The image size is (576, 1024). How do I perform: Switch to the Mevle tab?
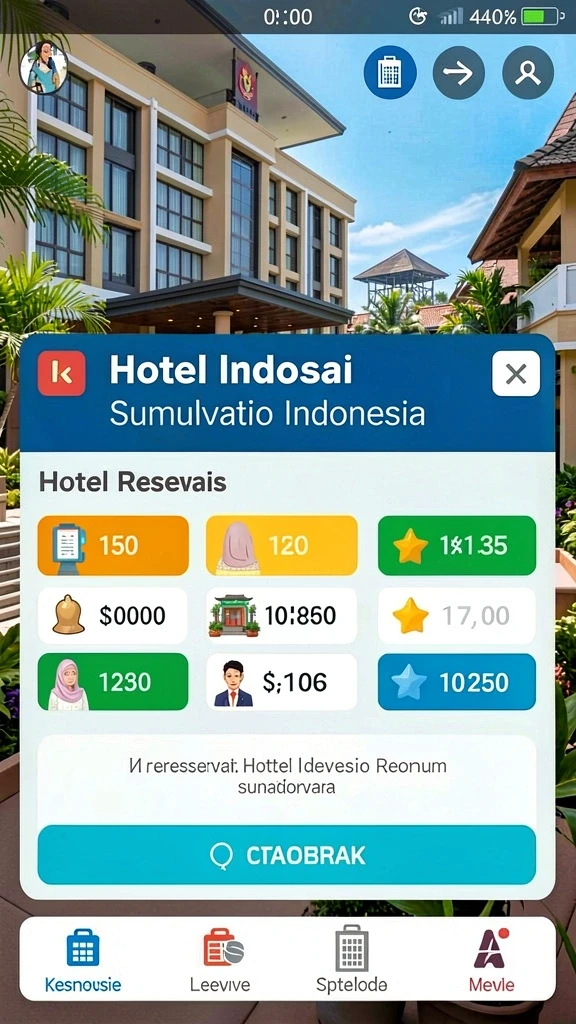point(491,958)
